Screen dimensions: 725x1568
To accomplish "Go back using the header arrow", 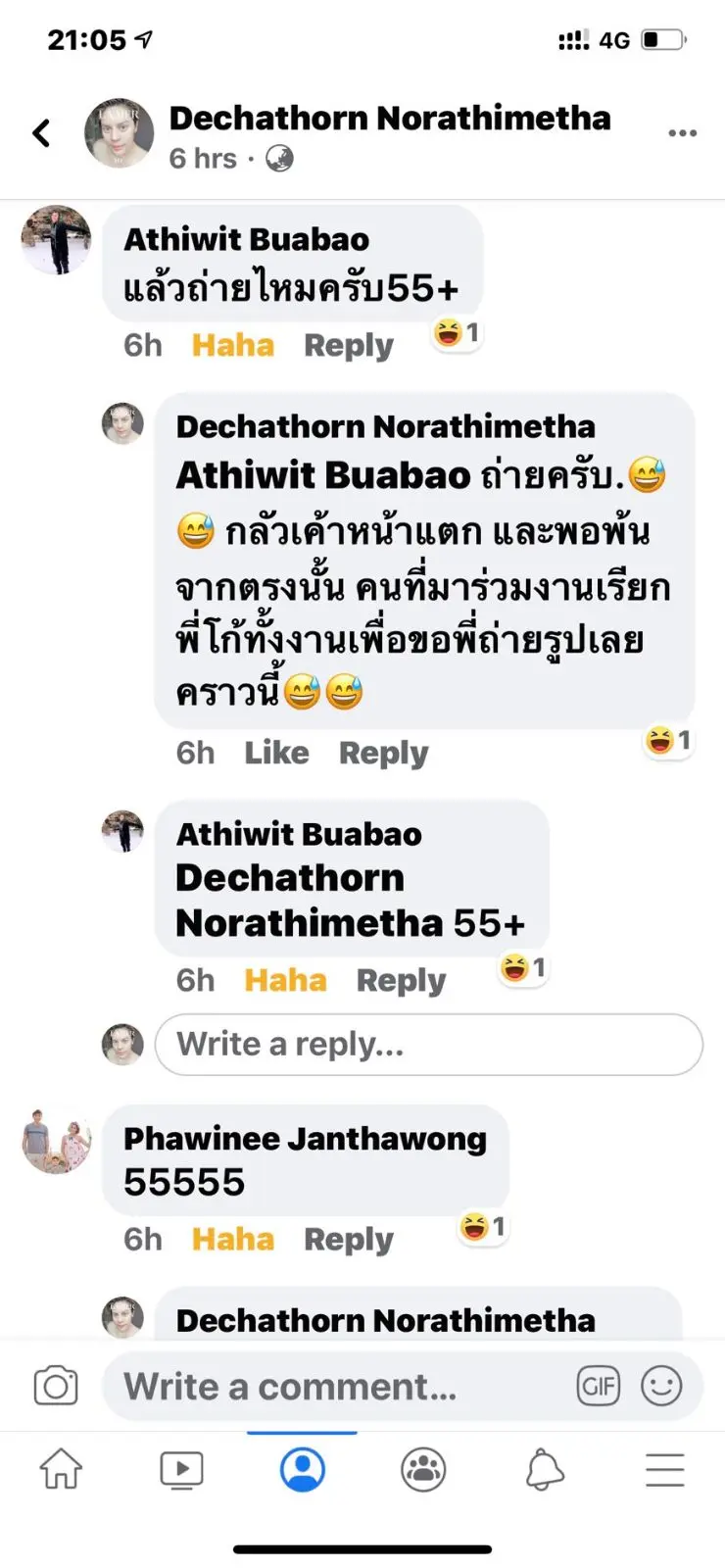I will point(41,133).
